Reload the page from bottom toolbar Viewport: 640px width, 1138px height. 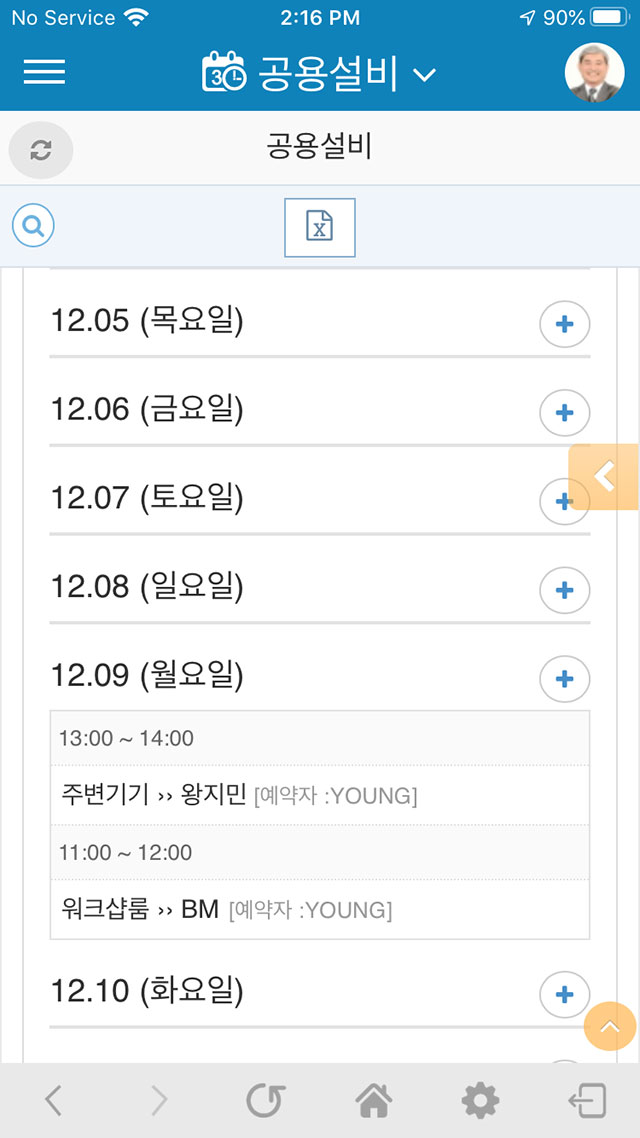click(266, 1101)
